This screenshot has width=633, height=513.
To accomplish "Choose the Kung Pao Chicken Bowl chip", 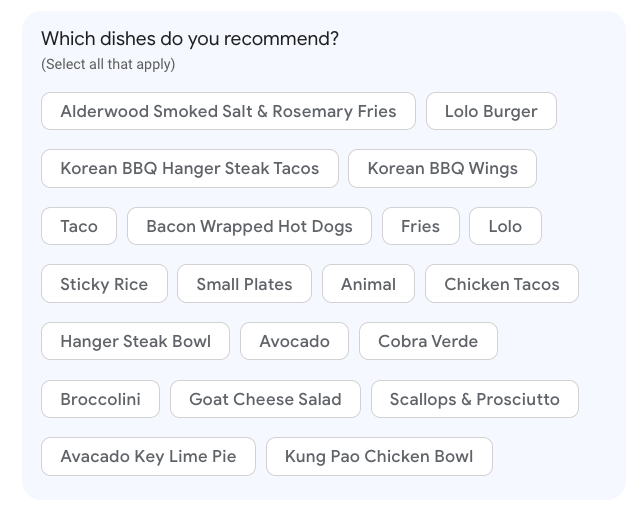I will [379, 456].
